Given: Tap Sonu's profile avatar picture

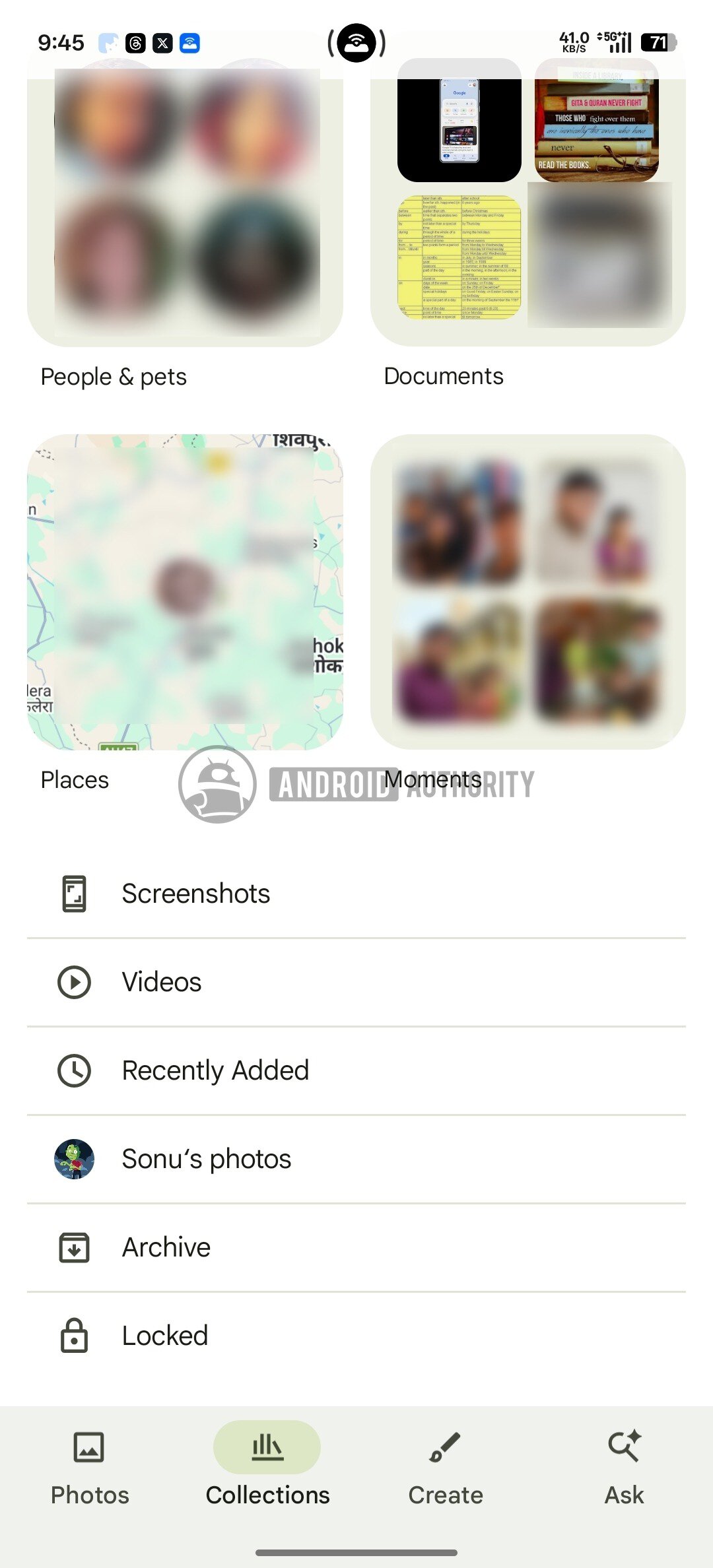Looking at the screenshot, I should (74, 1159).
